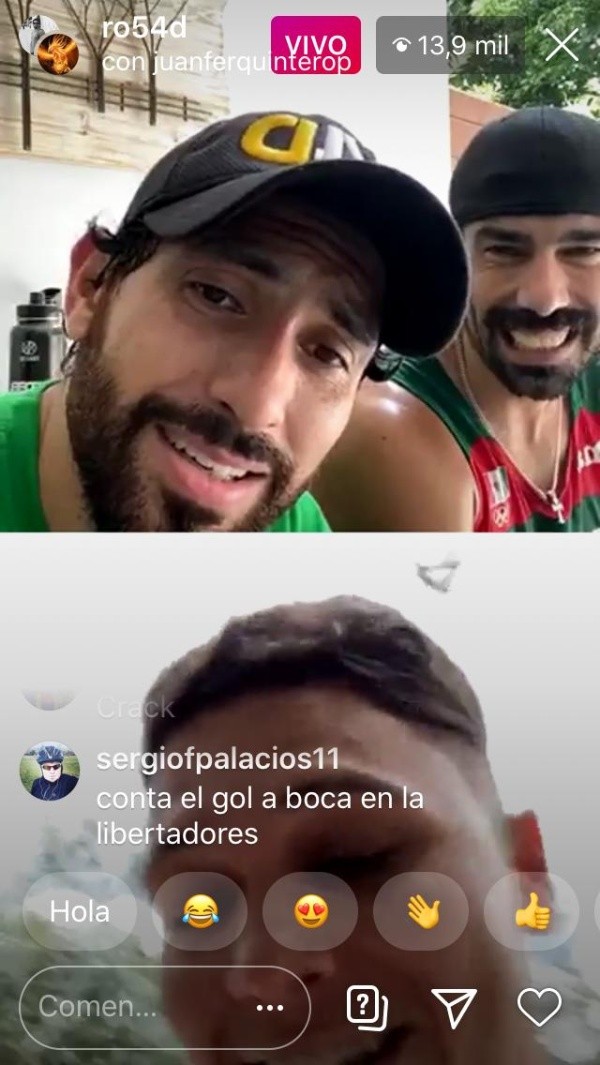The height and width of the screenshot is (1065, 600).
Task: Focus the comment input field
Action: point(130,1007)
